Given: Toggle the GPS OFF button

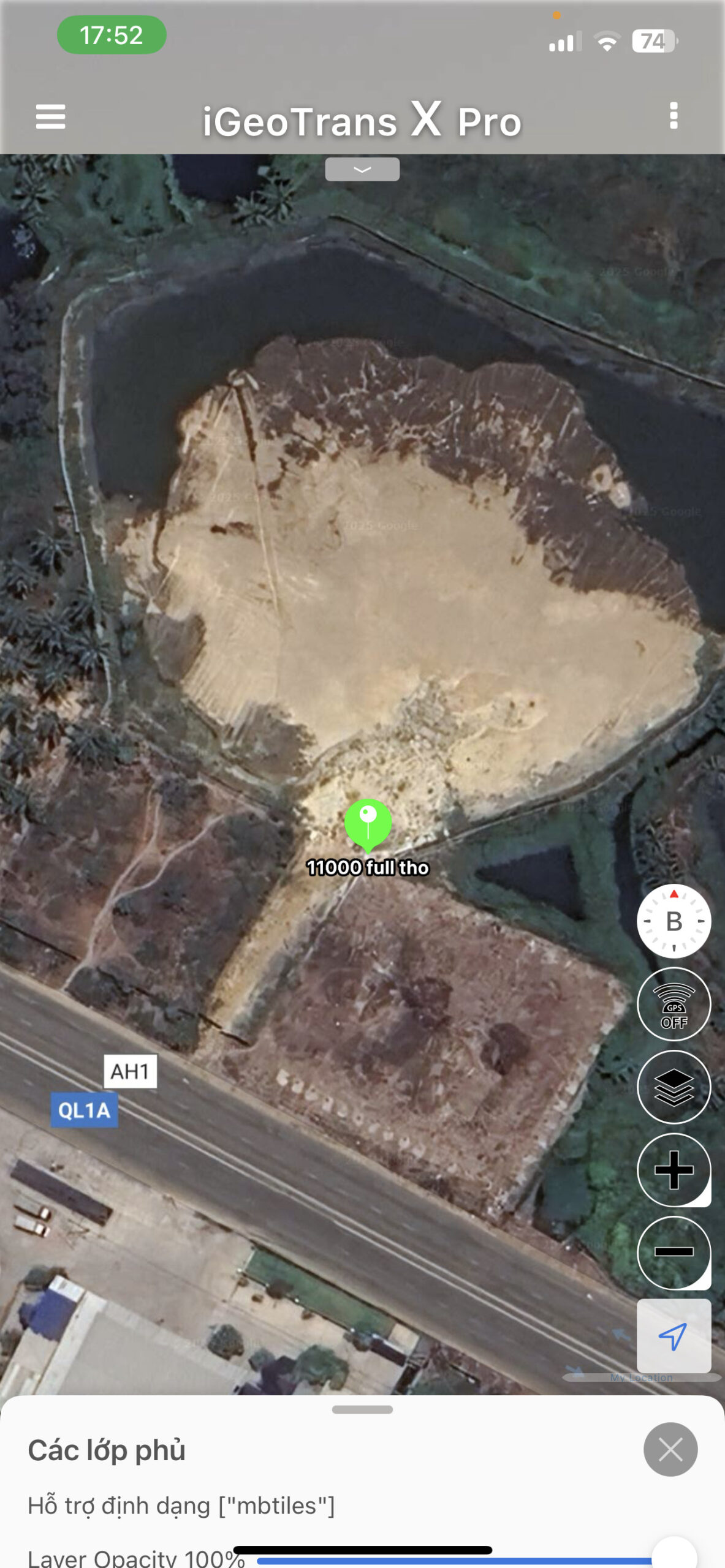Looking at the screenshot, I should (674, 1004).
